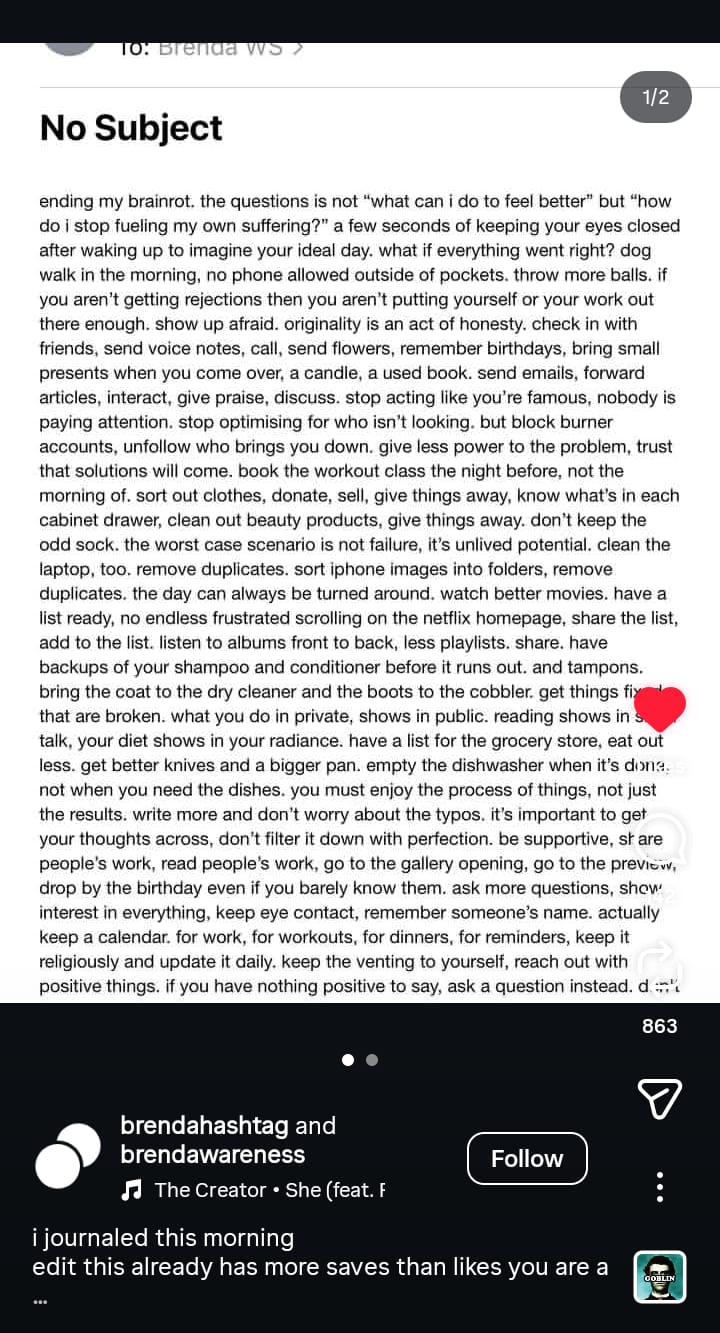Open the profile avatar of brendahashtag
Image resolution: width=720 pixels, height=1333 pixels.
(x=68, y=1156)
